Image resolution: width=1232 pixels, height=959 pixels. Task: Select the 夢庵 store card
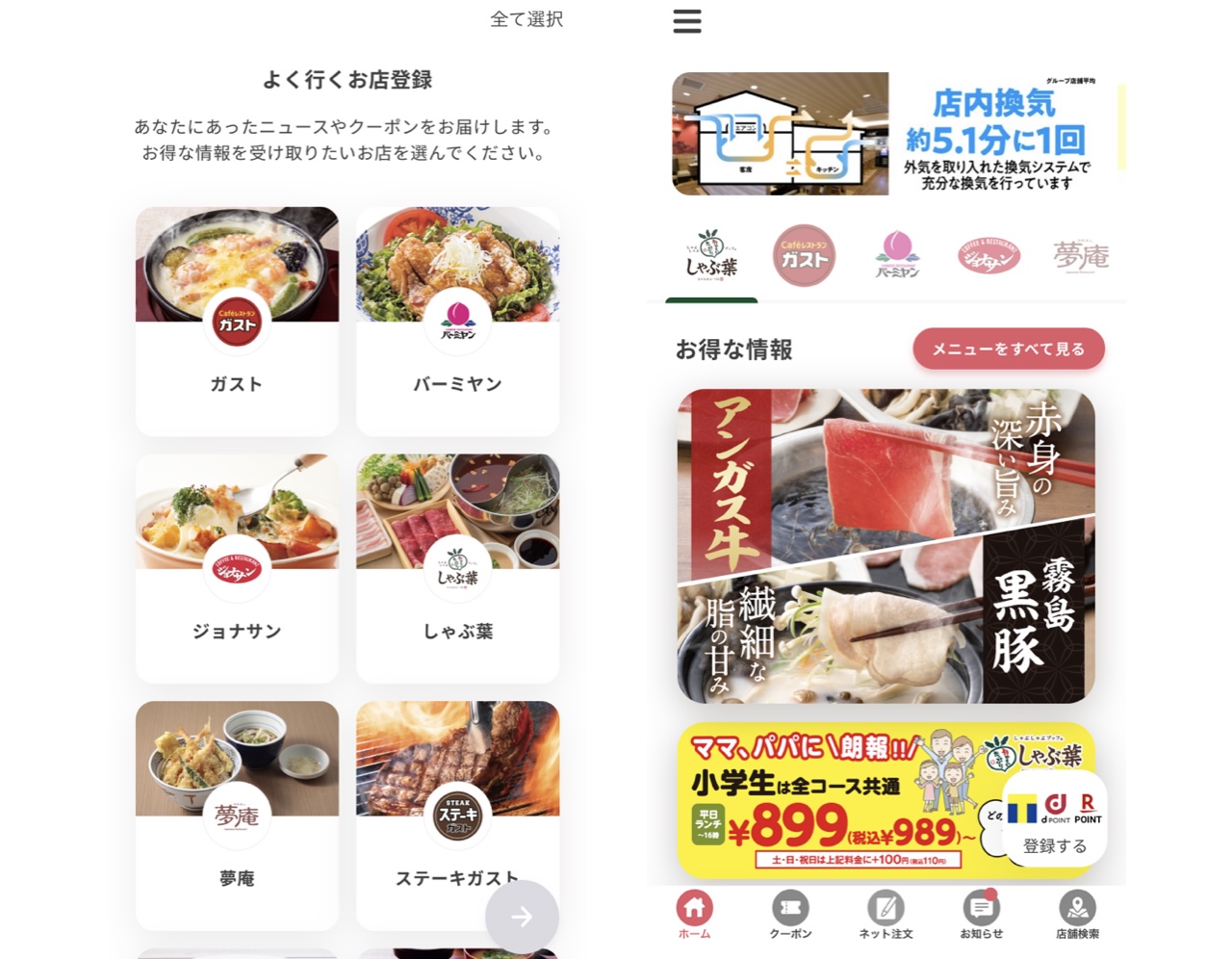237,815
